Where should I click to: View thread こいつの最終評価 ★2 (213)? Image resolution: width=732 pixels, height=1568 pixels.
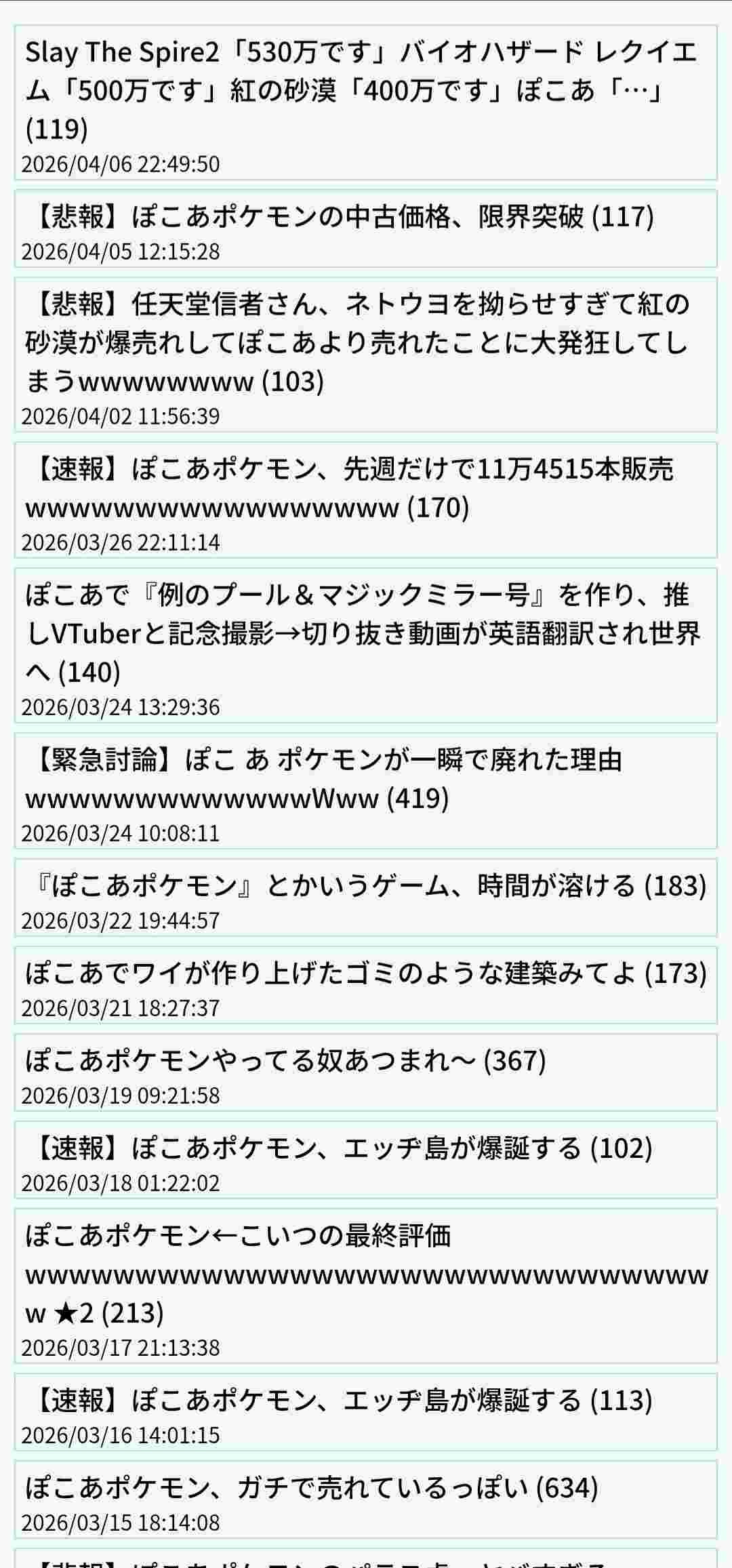(366, 1274)
